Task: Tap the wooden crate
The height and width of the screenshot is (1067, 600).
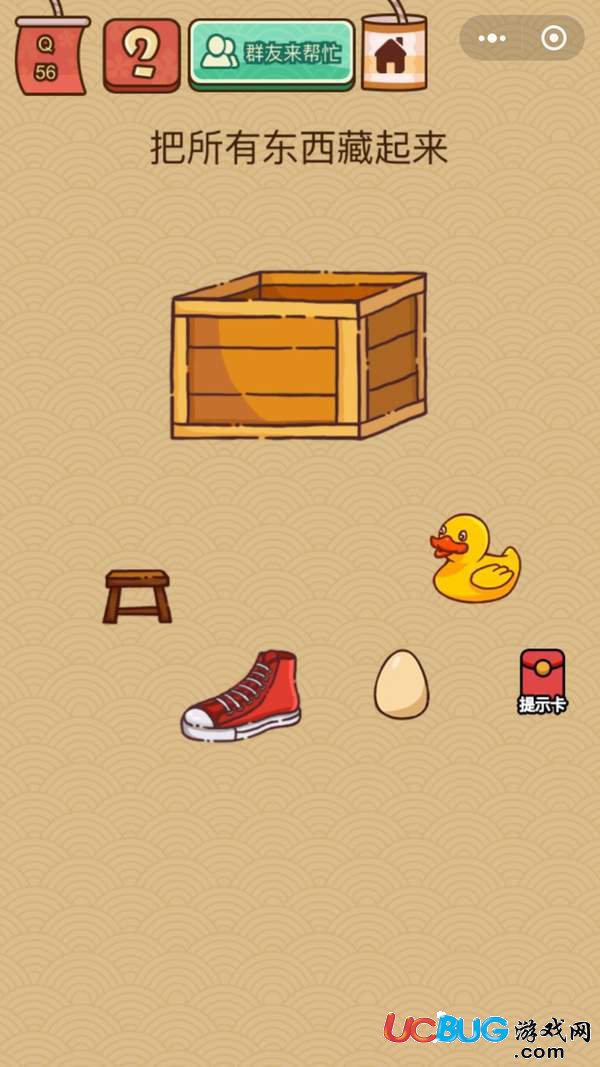Action: pyautogui.click(x=297, y=355)
